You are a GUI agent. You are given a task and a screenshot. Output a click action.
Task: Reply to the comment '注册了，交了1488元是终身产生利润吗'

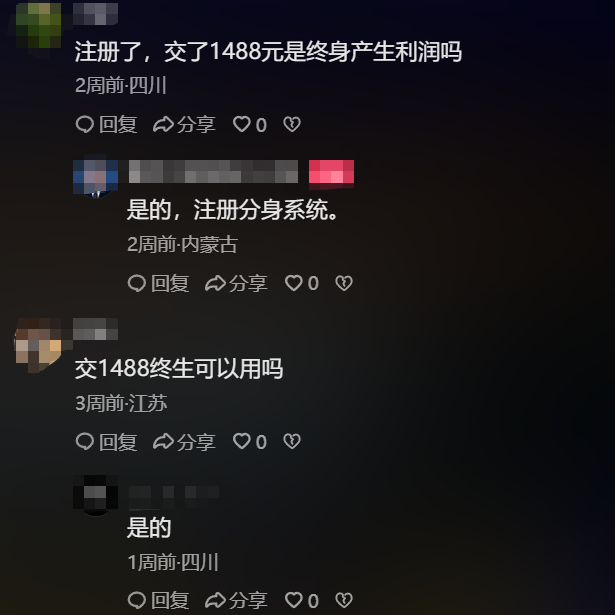pyautogui.click(x=106, y=125)
